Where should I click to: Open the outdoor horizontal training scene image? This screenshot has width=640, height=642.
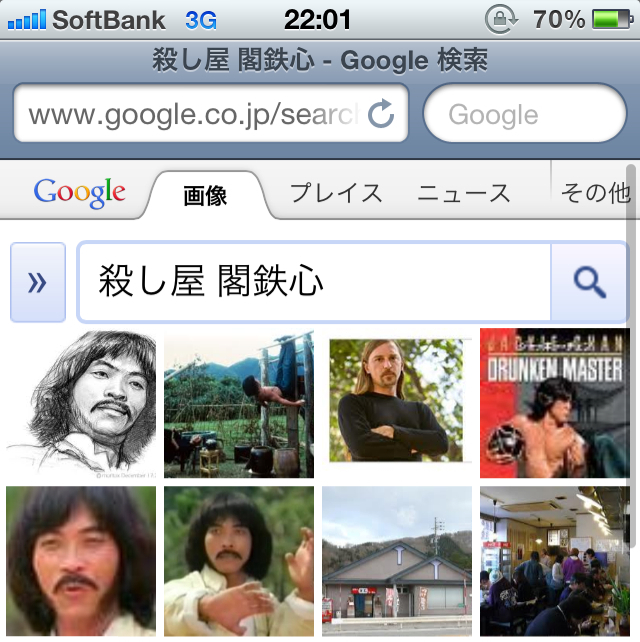point(239,404)
